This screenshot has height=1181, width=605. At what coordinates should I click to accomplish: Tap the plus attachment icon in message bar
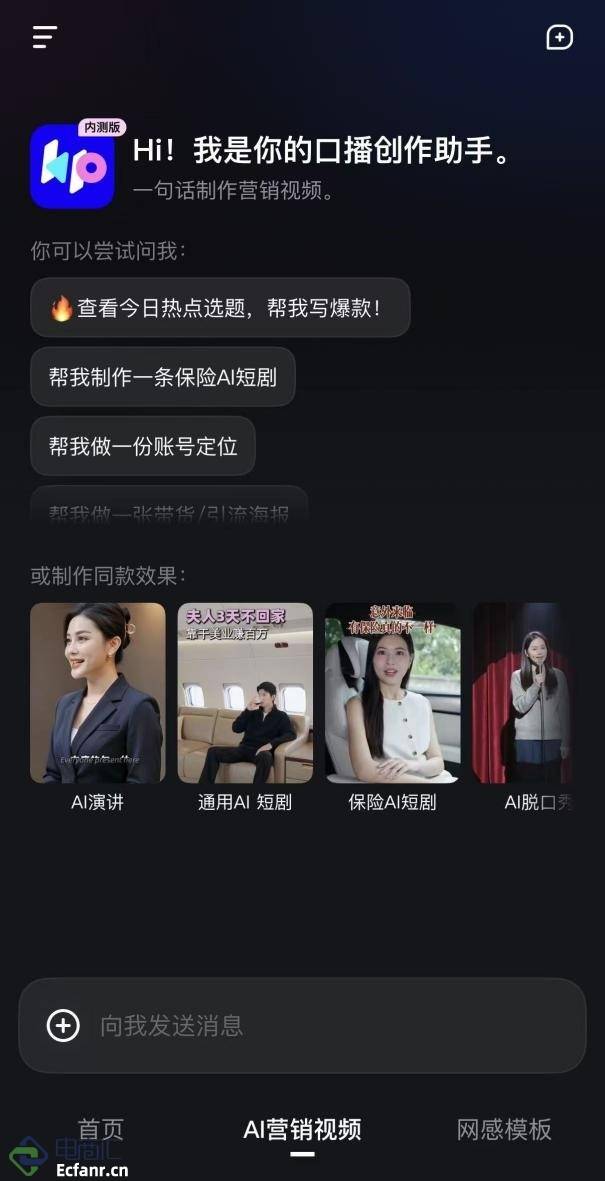(x=63, y=1025)
